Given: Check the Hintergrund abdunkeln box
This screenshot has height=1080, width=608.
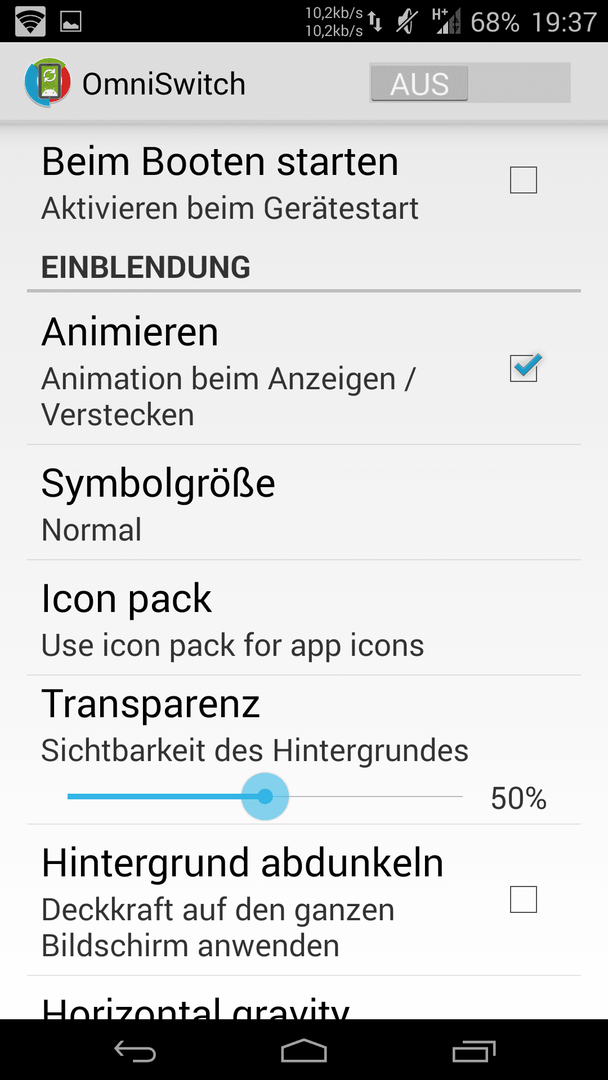Looking at the screenshot, I should [x=523, y=900].
